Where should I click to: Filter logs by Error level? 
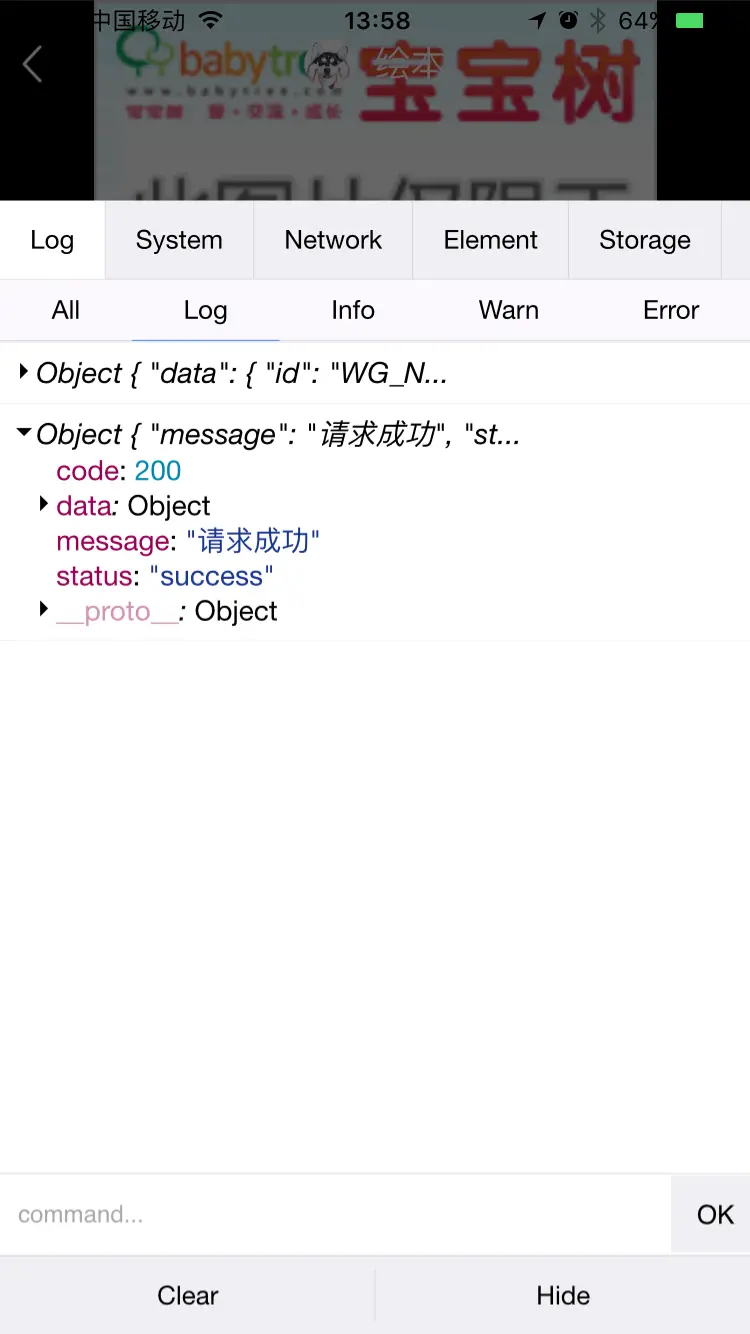[x=670, y=310]
